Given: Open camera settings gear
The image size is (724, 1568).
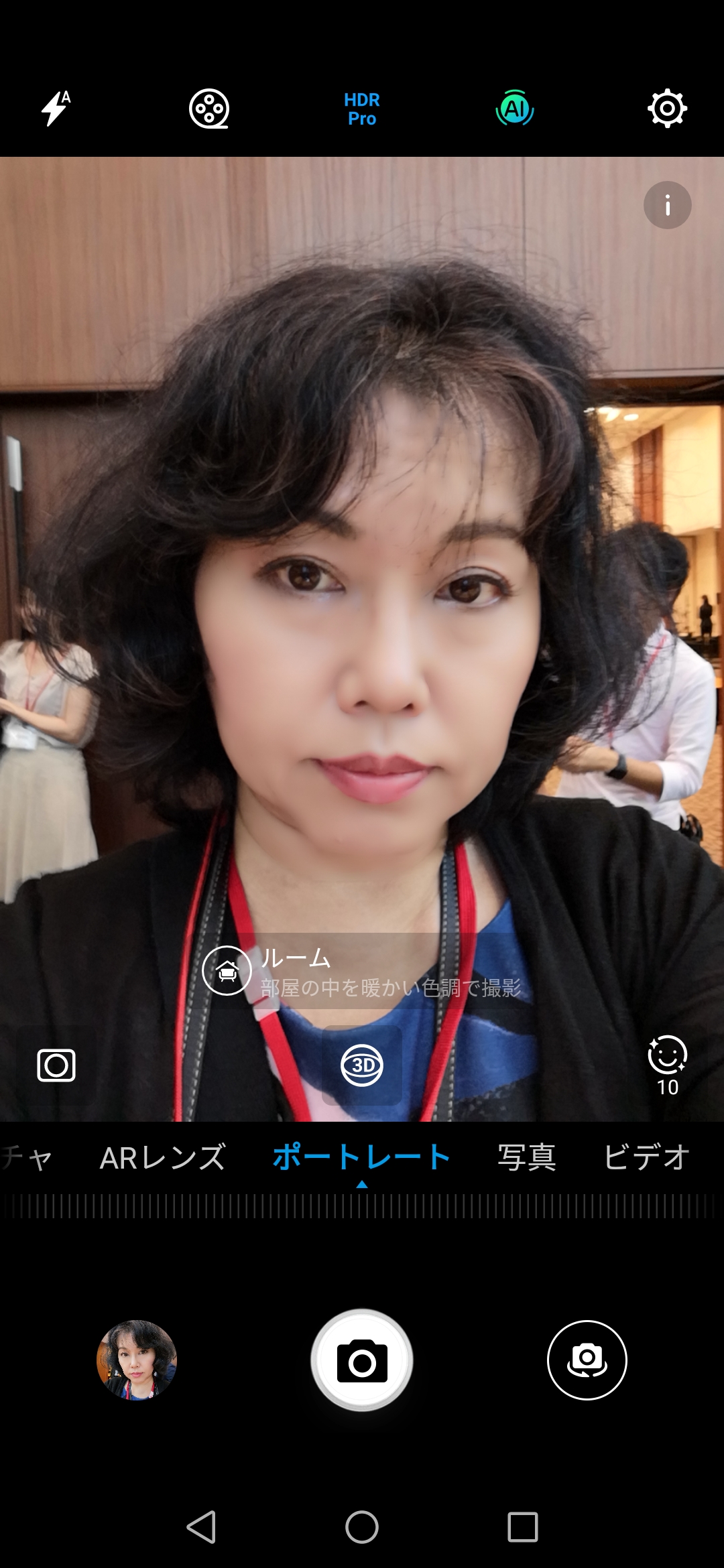Looking at the screenshot, I should pyautogui.click(x=667, y=109).
